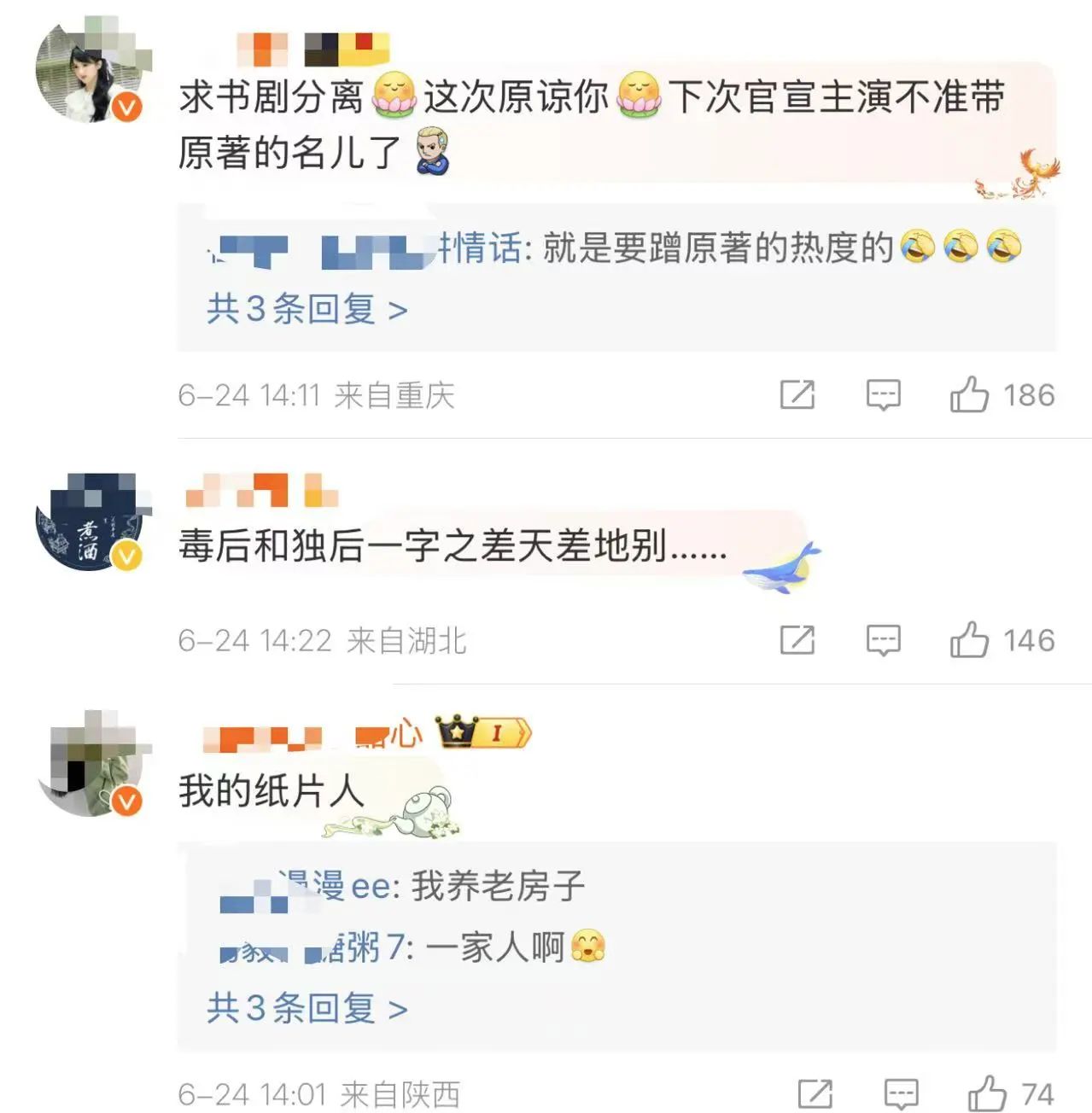
Task: Share the 我的纸片人 comment
Action: coord(815,1093)
